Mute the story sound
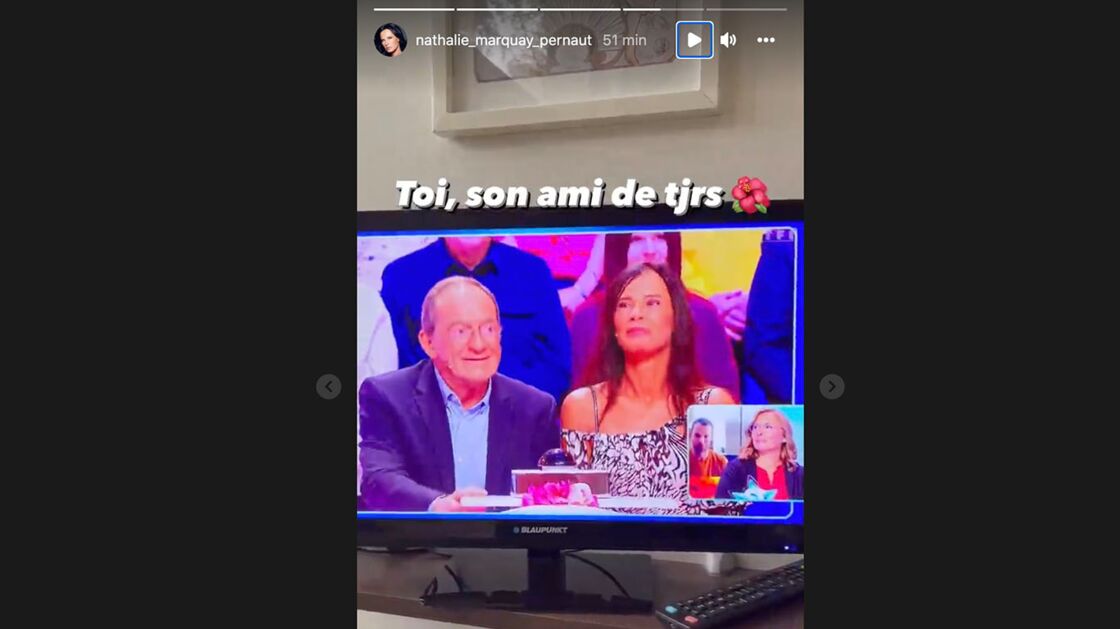The width and height of the screenshot is (1120, 629). [x=728, y=40]
